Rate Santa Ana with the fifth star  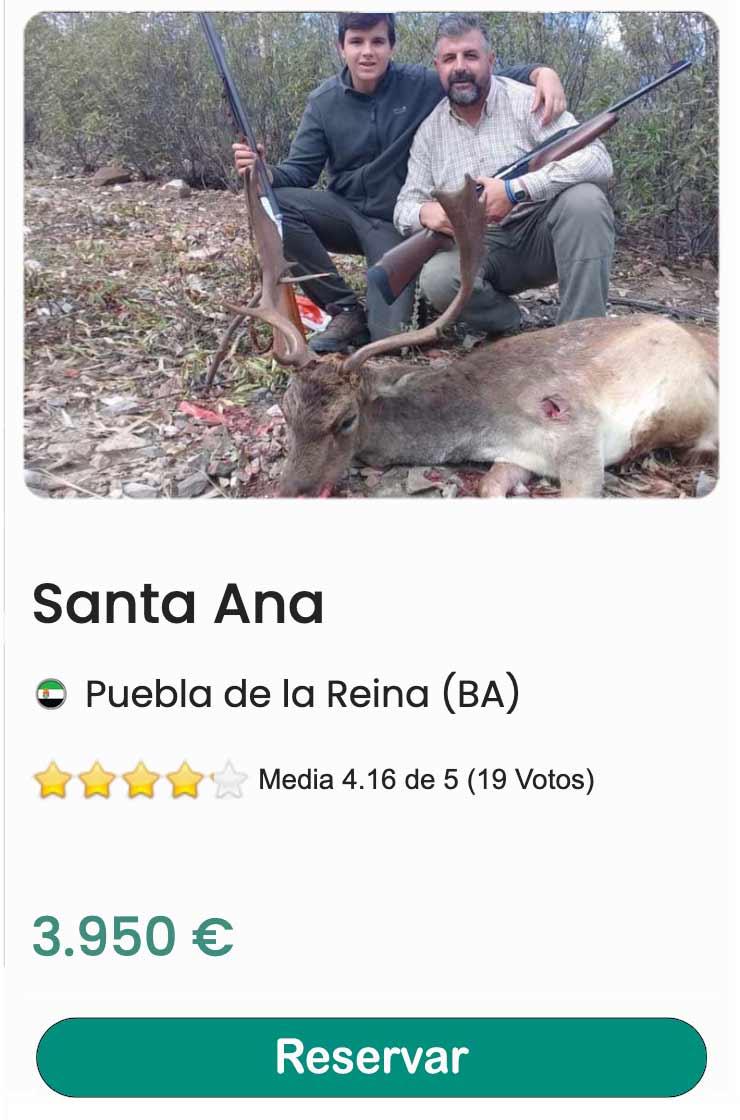click(230, 780)
